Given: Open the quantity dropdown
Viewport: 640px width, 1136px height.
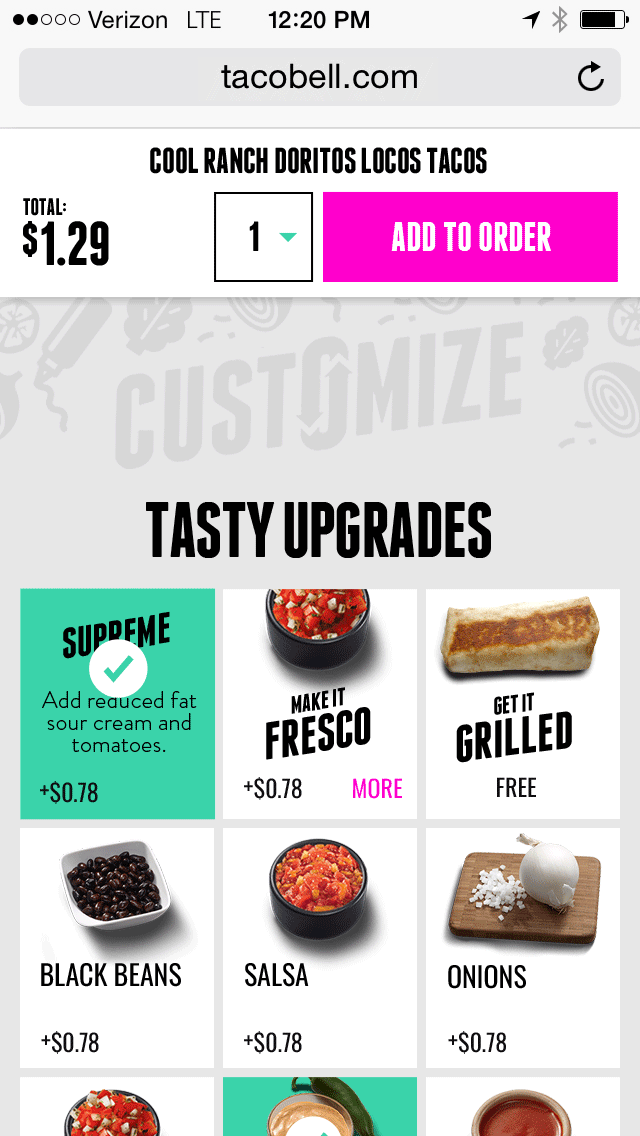Looking at the screenshot, I should coord(263,237).
